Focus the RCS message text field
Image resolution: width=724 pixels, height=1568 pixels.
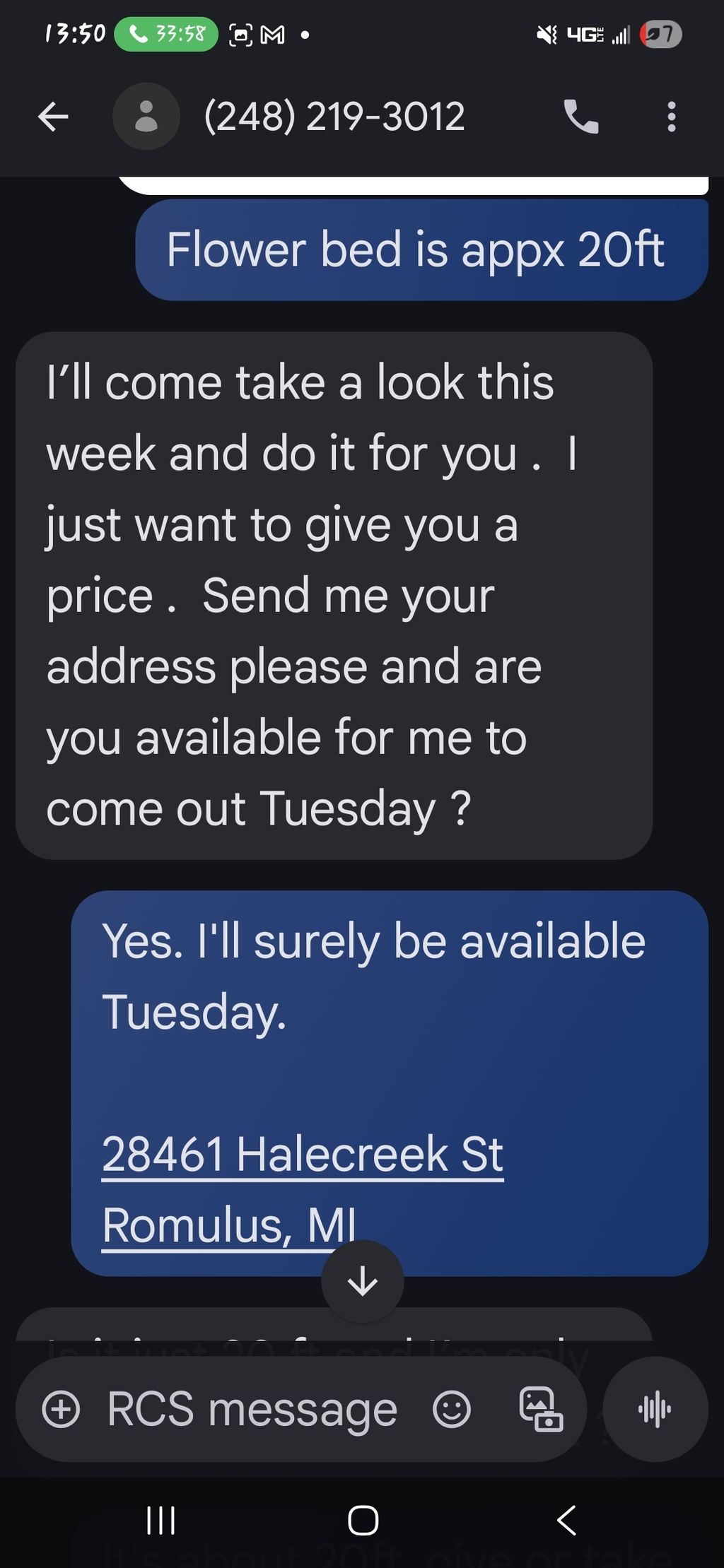(x=252, y=1410)
